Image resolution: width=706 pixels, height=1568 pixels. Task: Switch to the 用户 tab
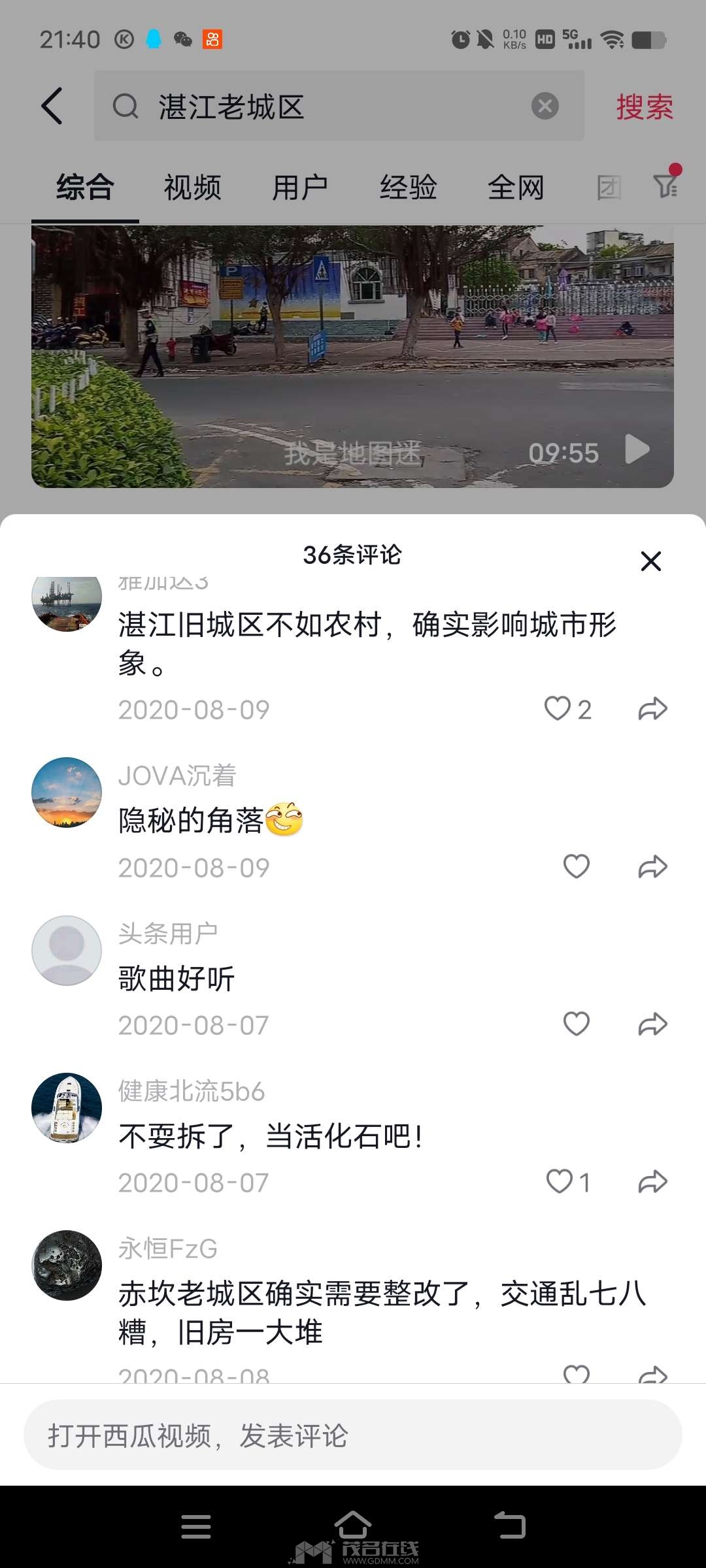coord(300,188)
